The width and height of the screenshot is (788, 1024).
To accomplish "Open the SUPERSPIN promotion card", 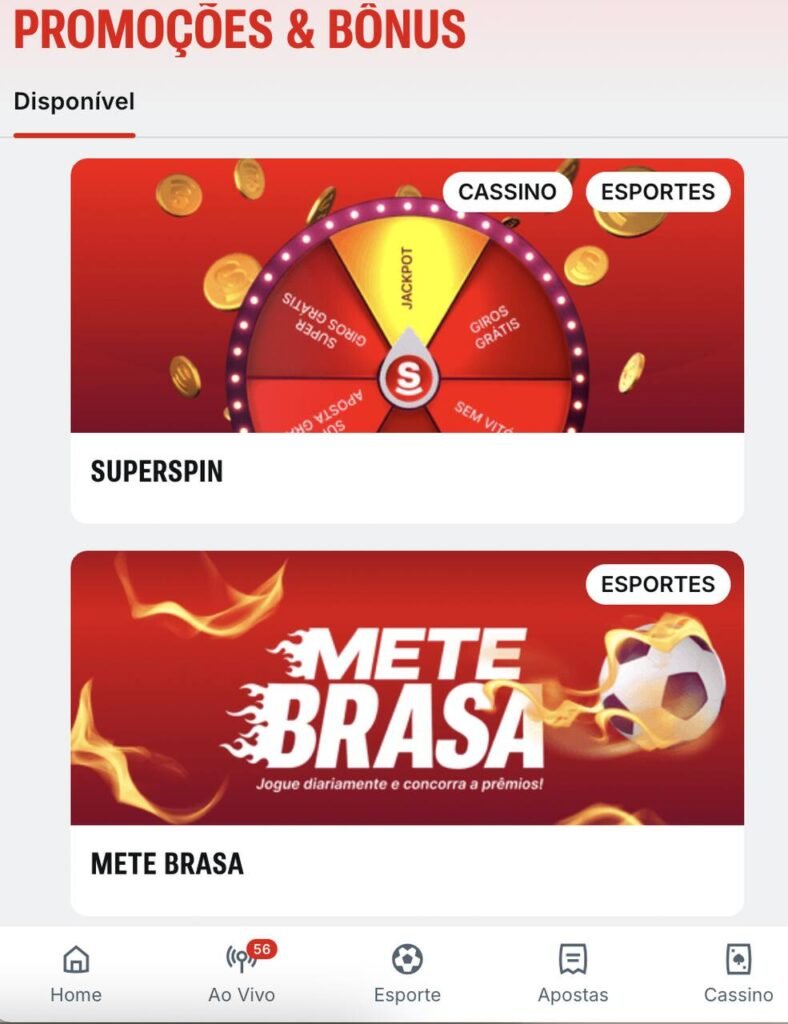I will coord(407,340).
